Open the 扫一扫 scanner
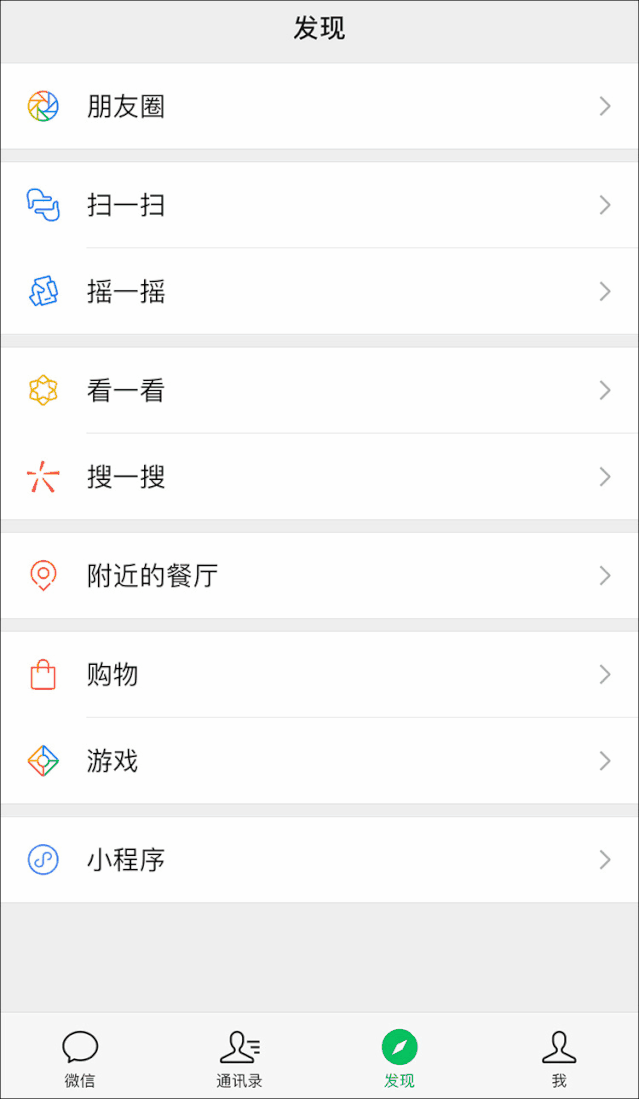 (320, 205)
